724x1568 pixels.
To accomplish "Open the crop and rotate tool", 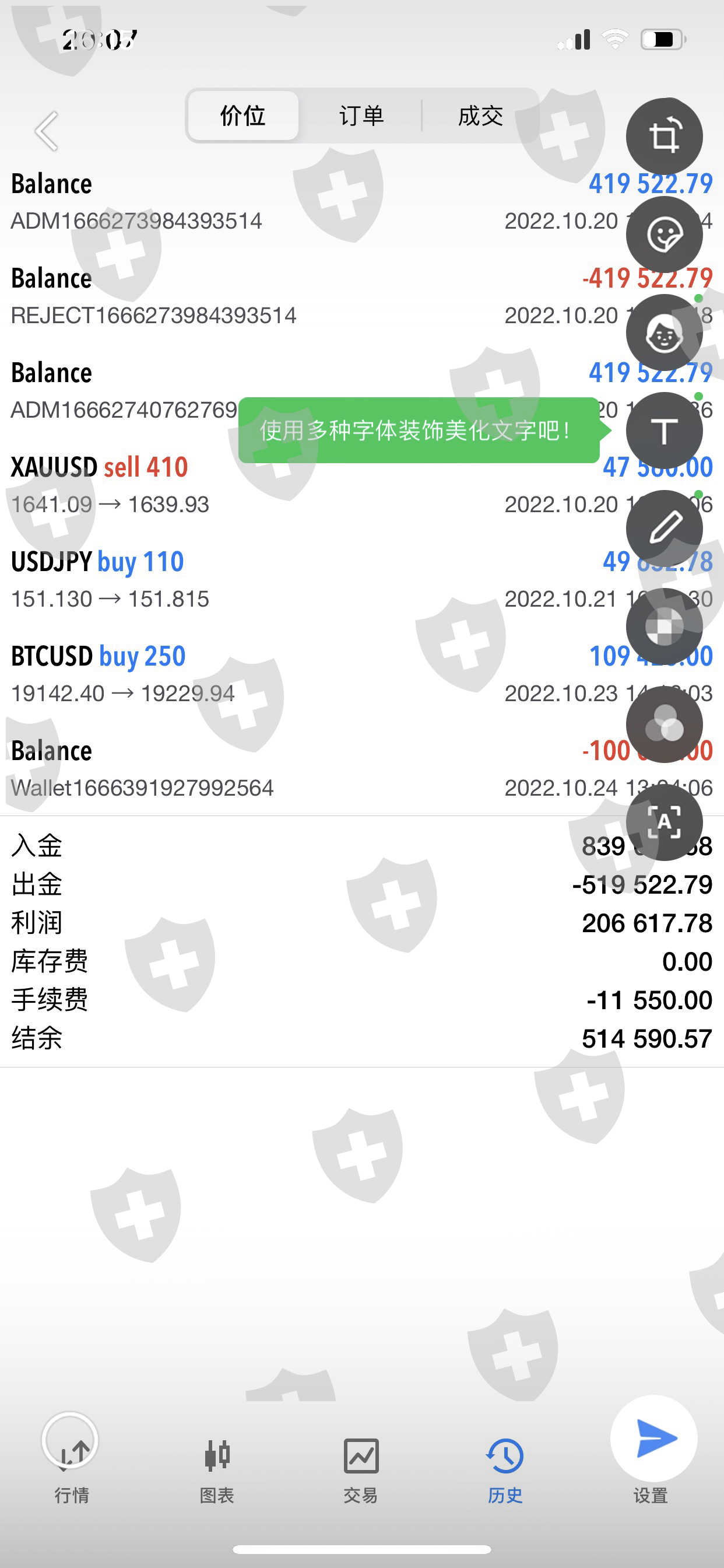I will [664, 136].
